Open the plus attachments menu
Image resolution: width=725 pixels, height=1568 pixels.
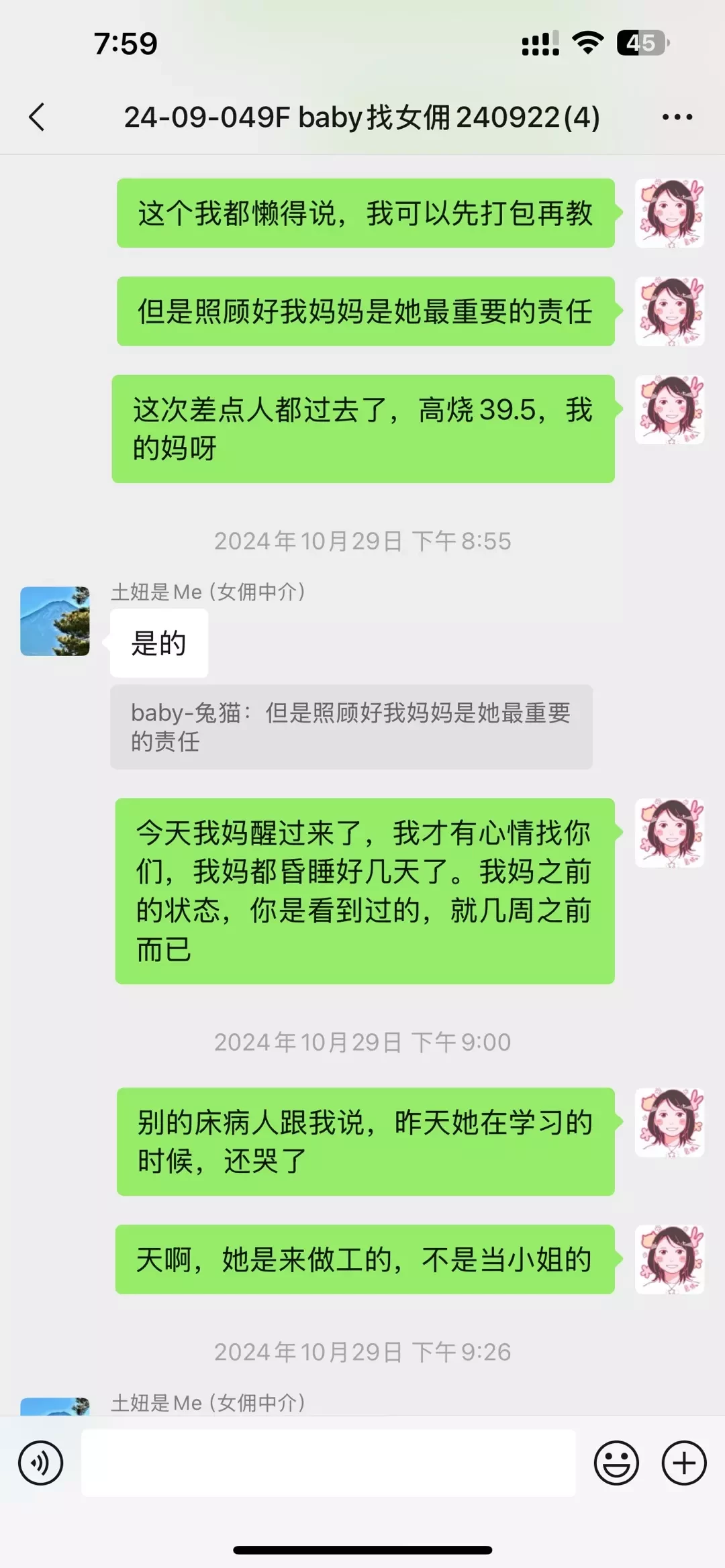(x=684, y=1463)
